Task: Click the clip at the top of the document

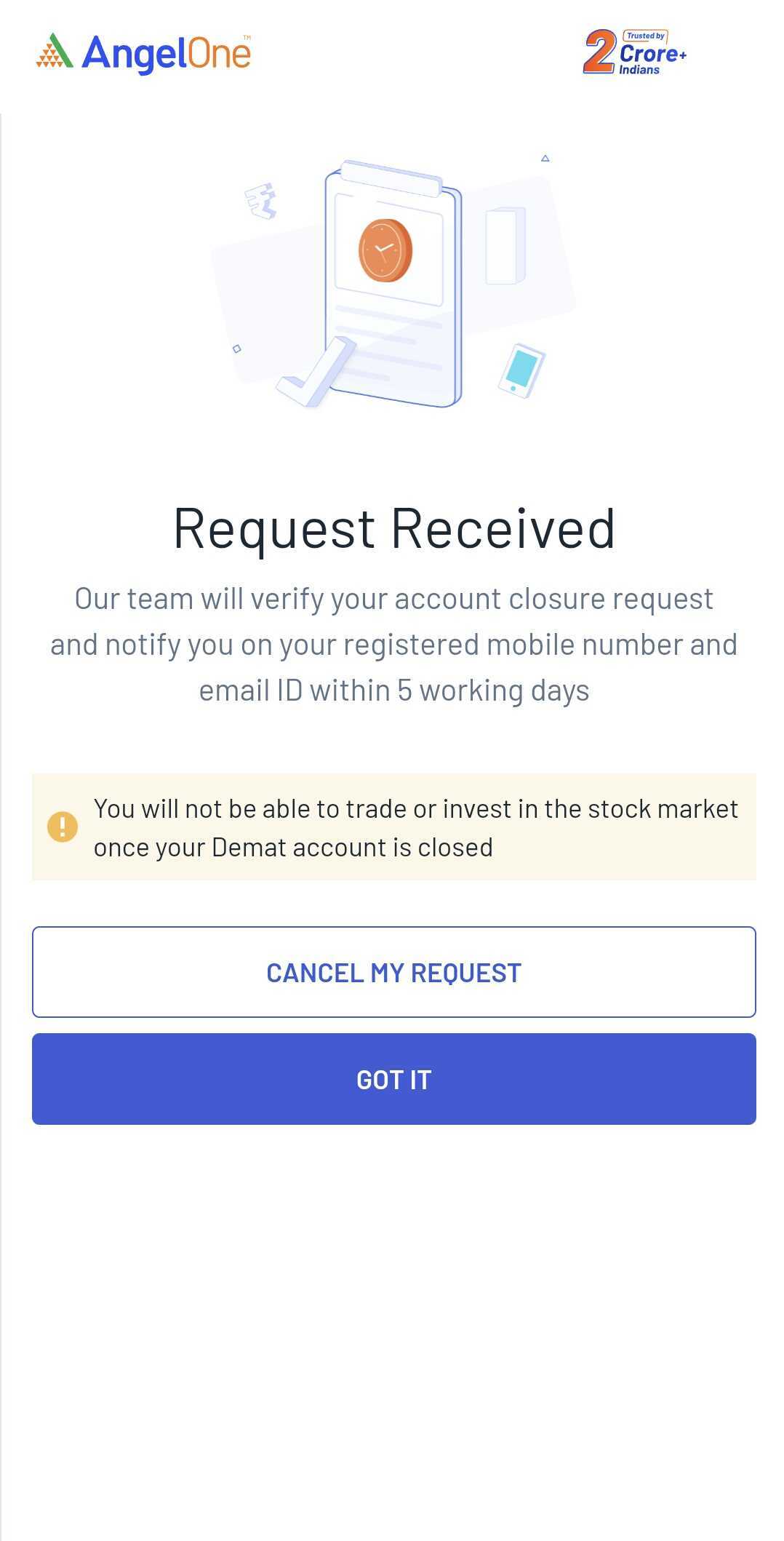Action: tap(391, 175)
